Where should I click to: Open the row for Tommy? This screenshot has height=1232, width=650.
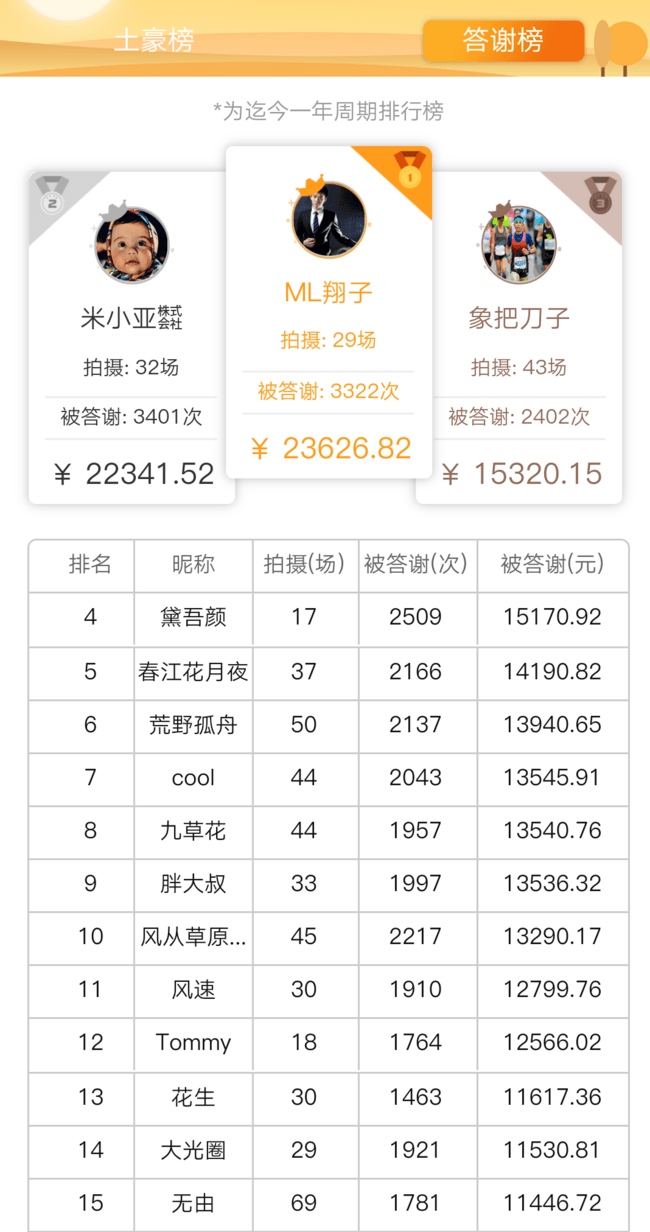(x=328, y=1043)
